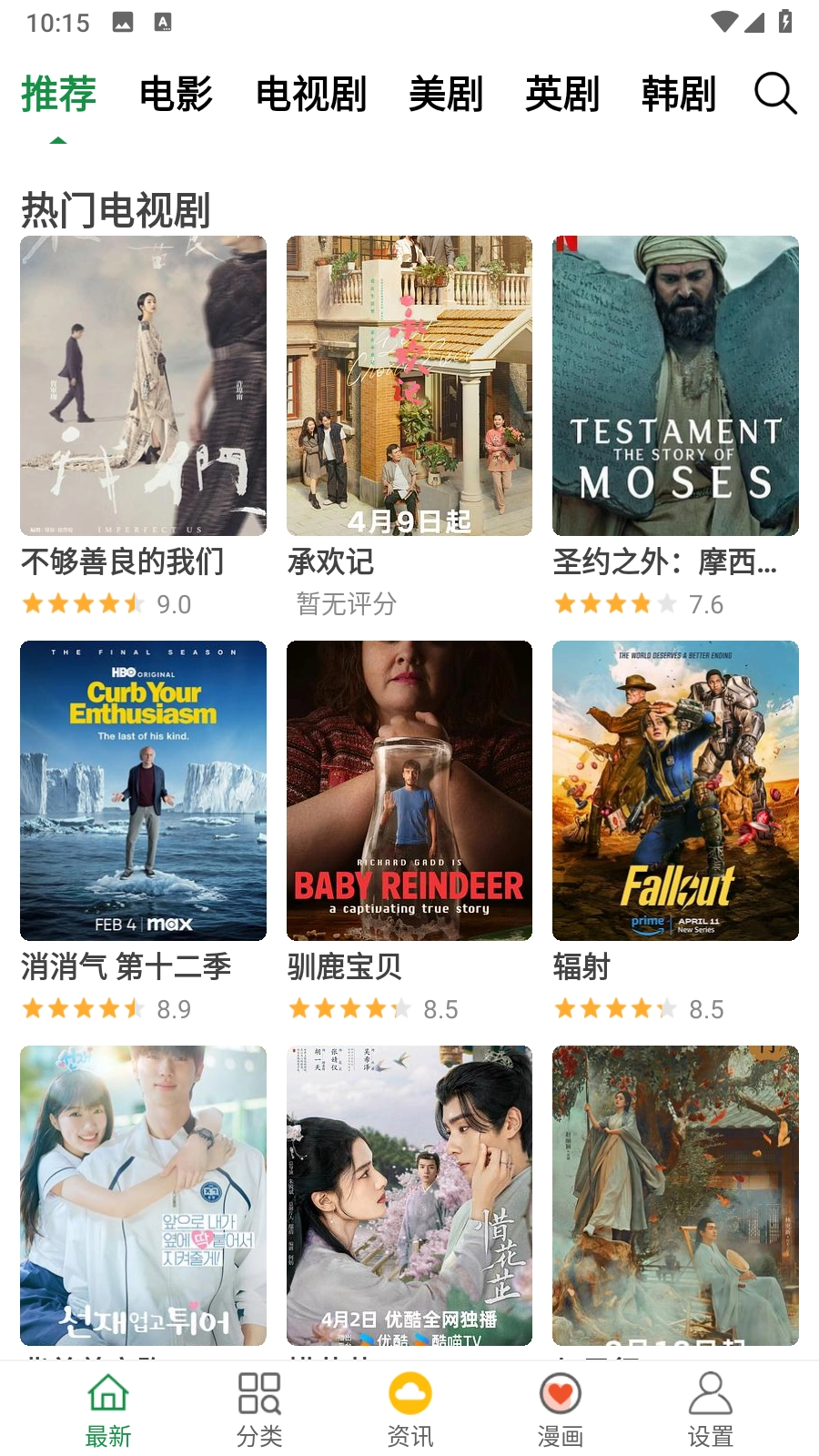Open the search icon
This screenshot has height=1456, width=819.
(775, 93)
